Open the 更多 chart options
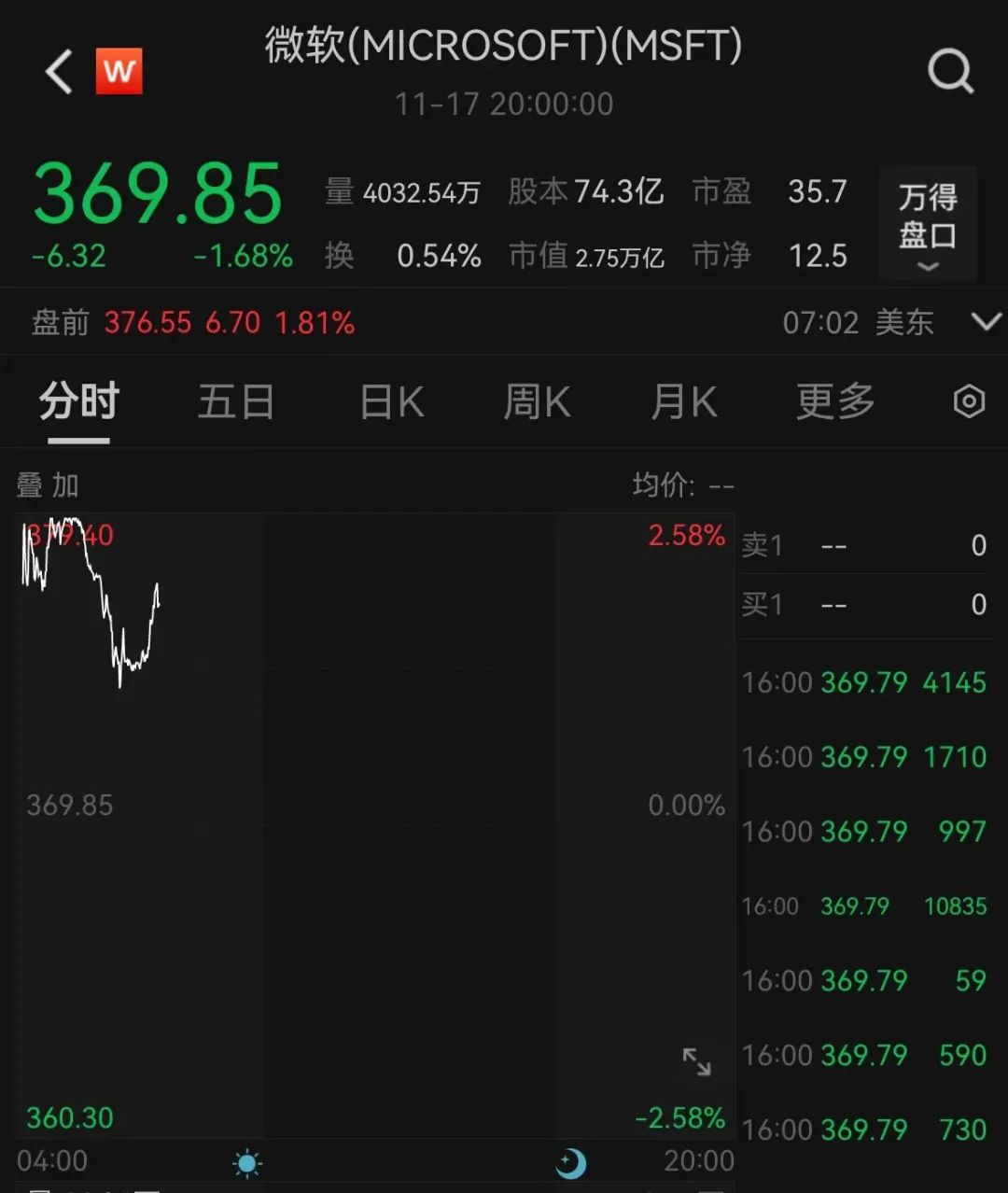 coord(835,402)
